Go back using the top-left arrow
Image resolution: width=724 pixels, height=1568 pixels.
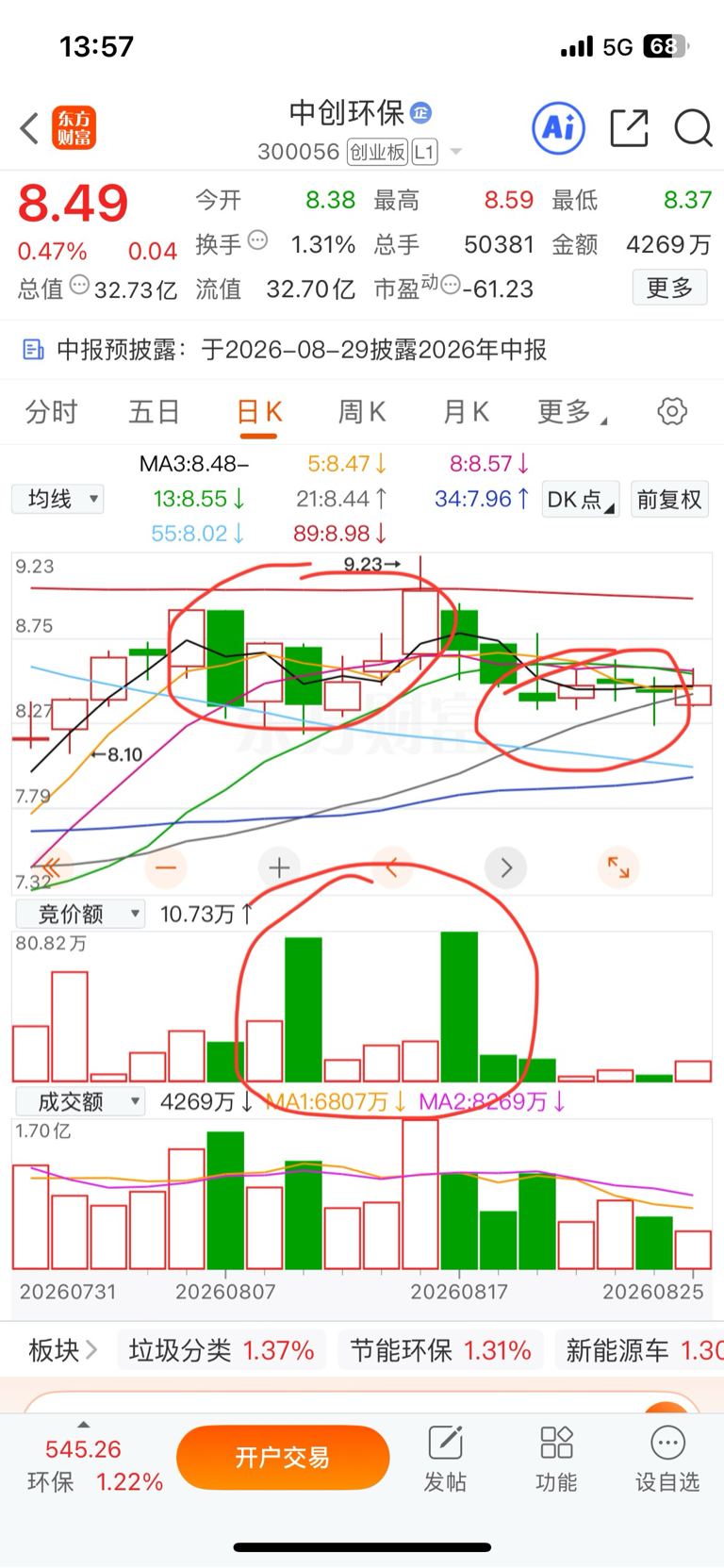(30, 128)
